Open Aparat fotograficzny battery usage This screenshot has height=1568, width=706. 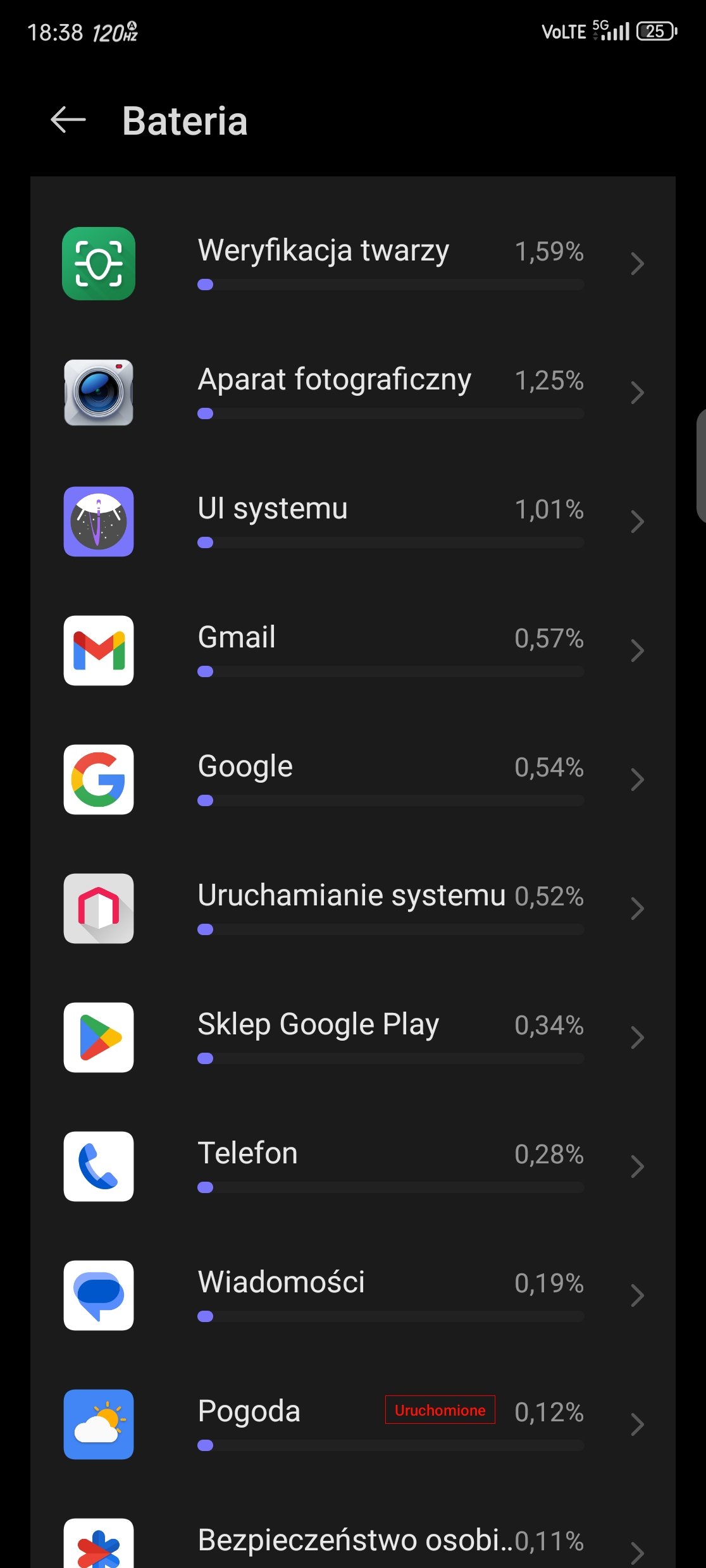pos(353,392)
